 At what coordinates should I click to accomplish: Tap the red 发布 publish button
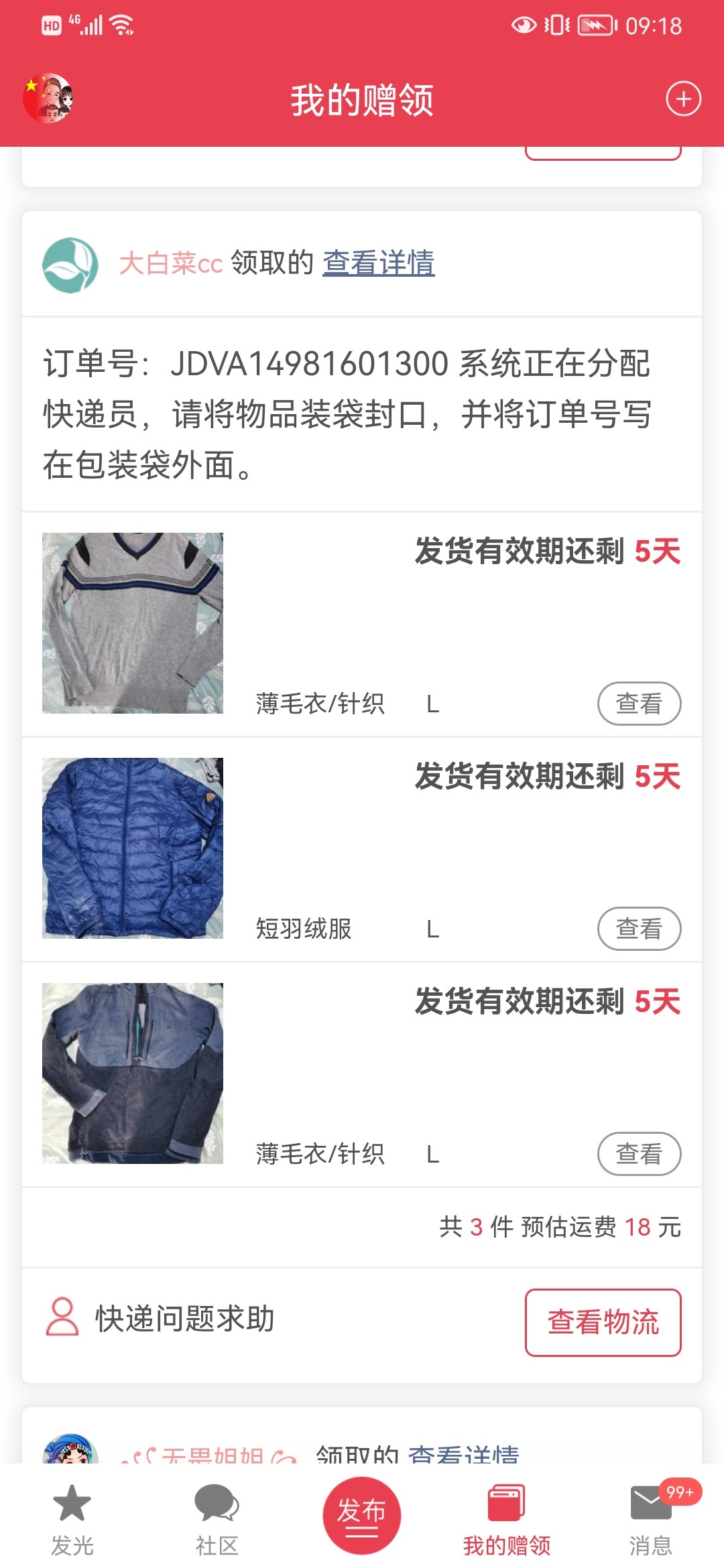pyautogui.click(x=361, y=1514)
